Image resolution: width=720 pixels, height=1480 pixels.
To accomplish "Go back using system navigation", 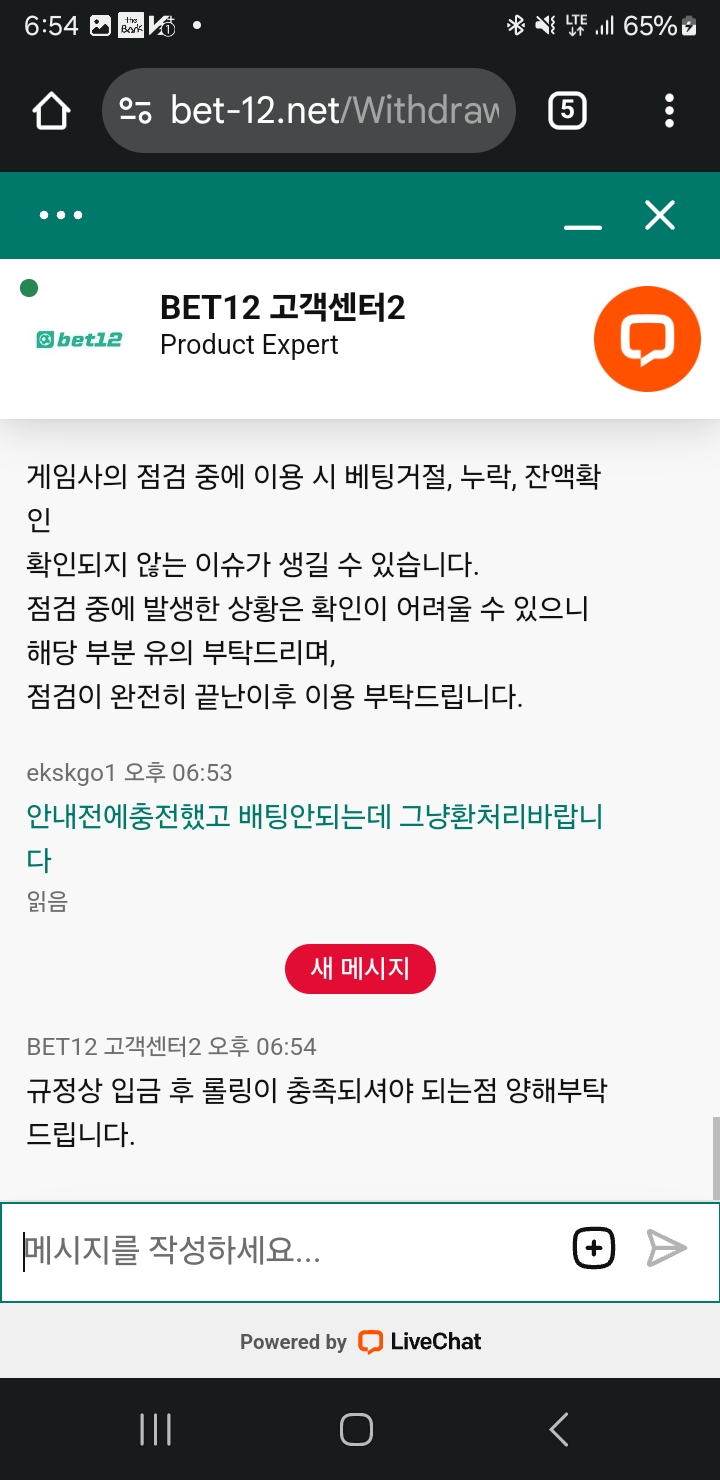I will click(560, 1429).
